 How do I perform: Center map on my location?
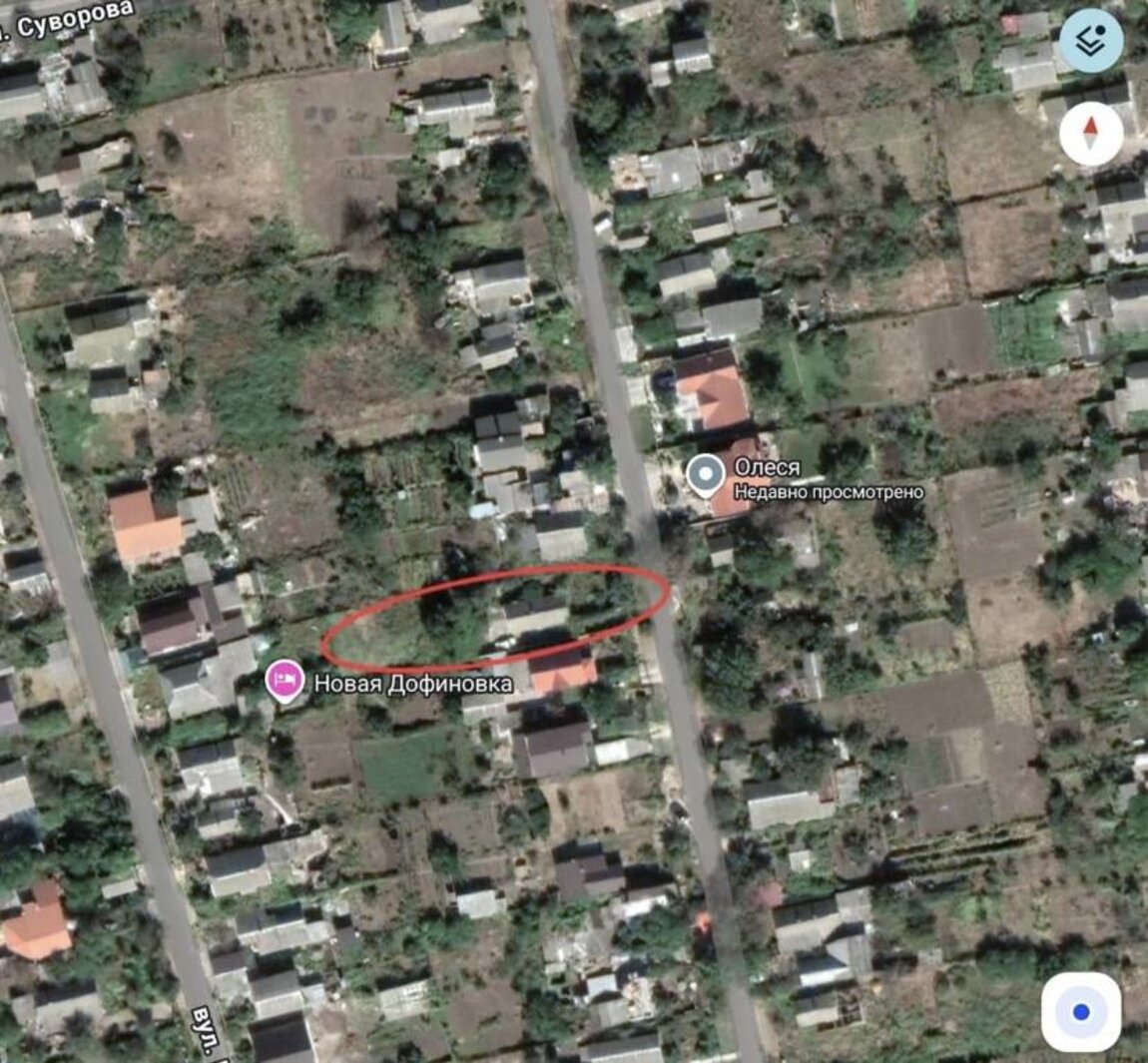point(1081,1011)
